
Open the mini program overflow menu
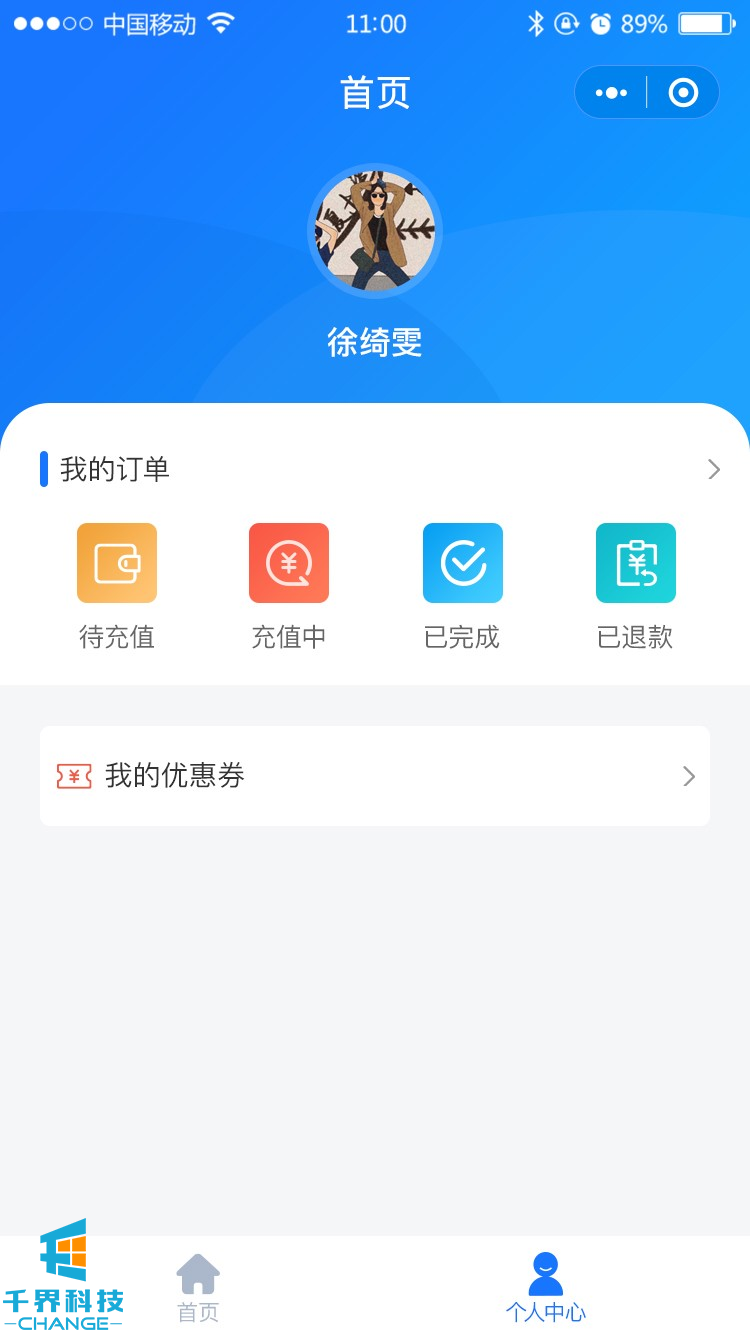click(x=611, y=93)
